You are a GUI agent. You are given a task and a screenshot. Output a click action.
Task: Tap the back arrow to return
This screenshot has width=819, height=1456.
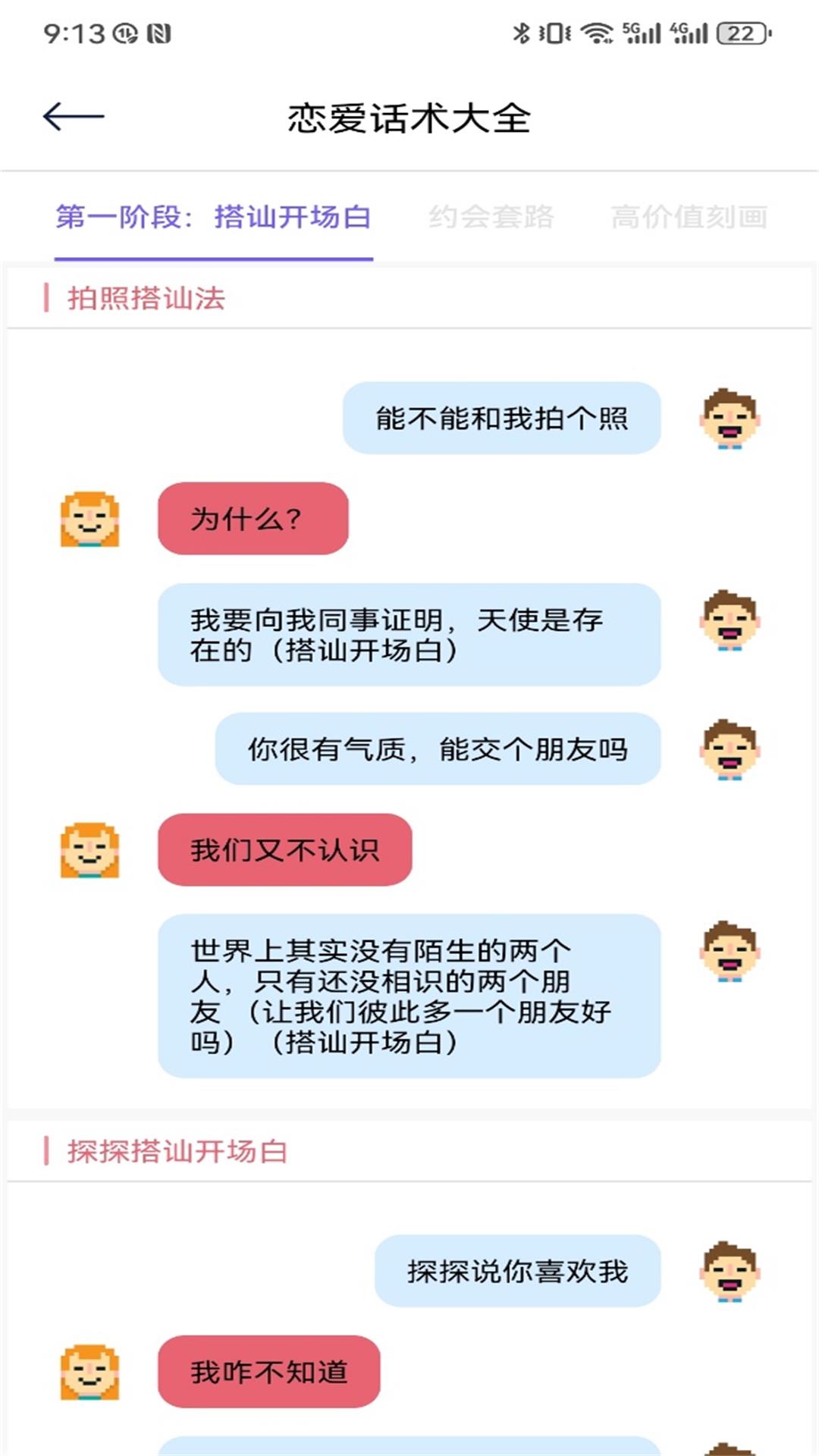coord(74,115)
